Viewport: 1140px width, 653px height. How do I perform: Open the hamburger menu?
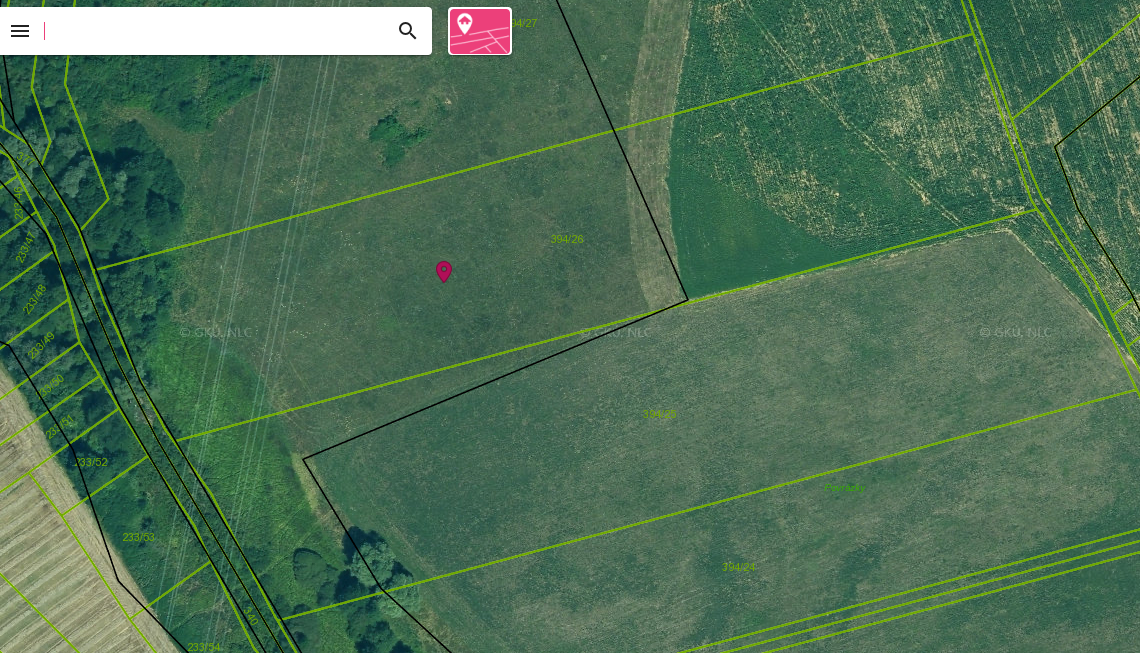click(20, 31)
